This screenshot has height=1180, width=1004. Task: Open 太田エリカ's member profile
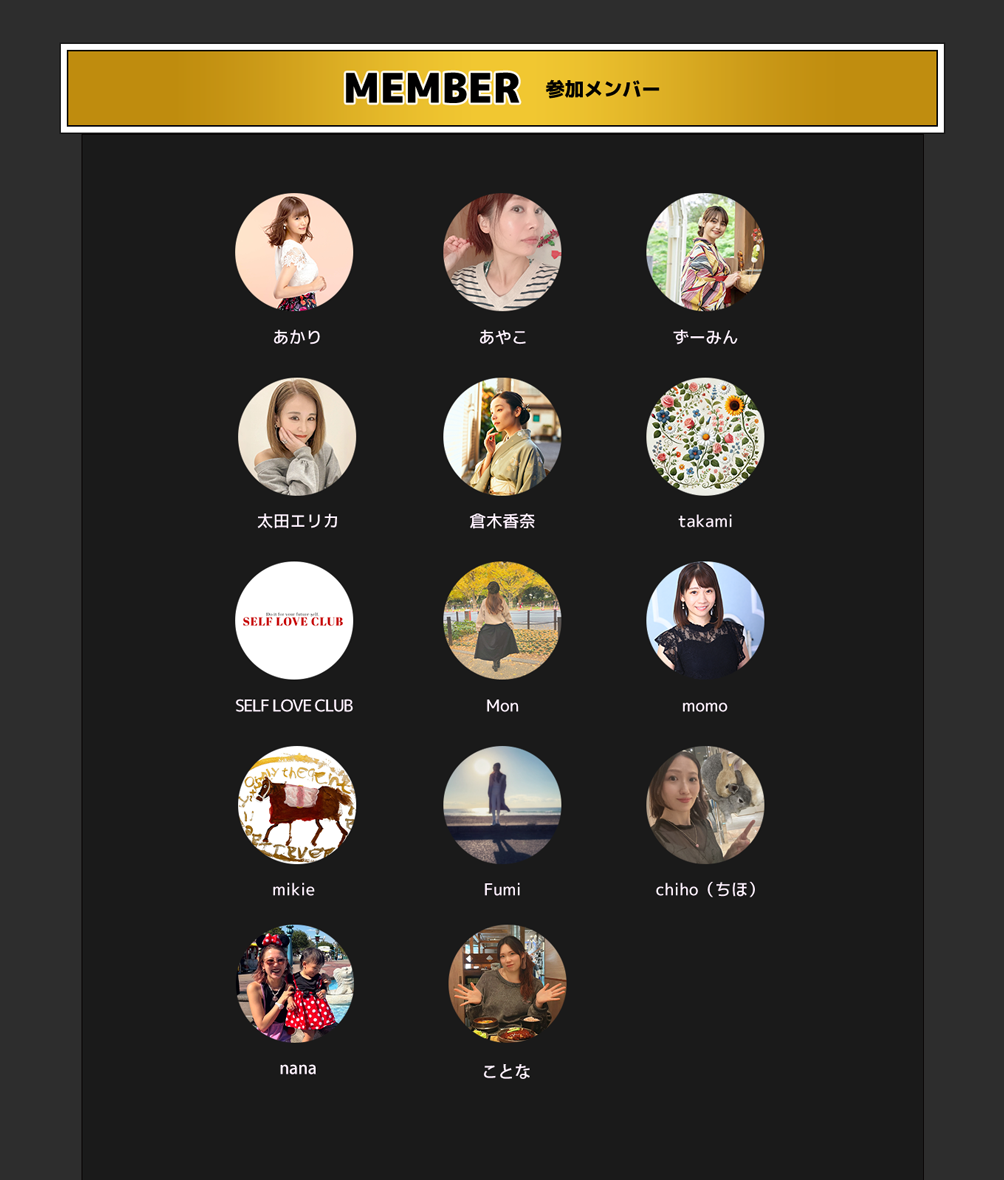(x=297, y=436)
